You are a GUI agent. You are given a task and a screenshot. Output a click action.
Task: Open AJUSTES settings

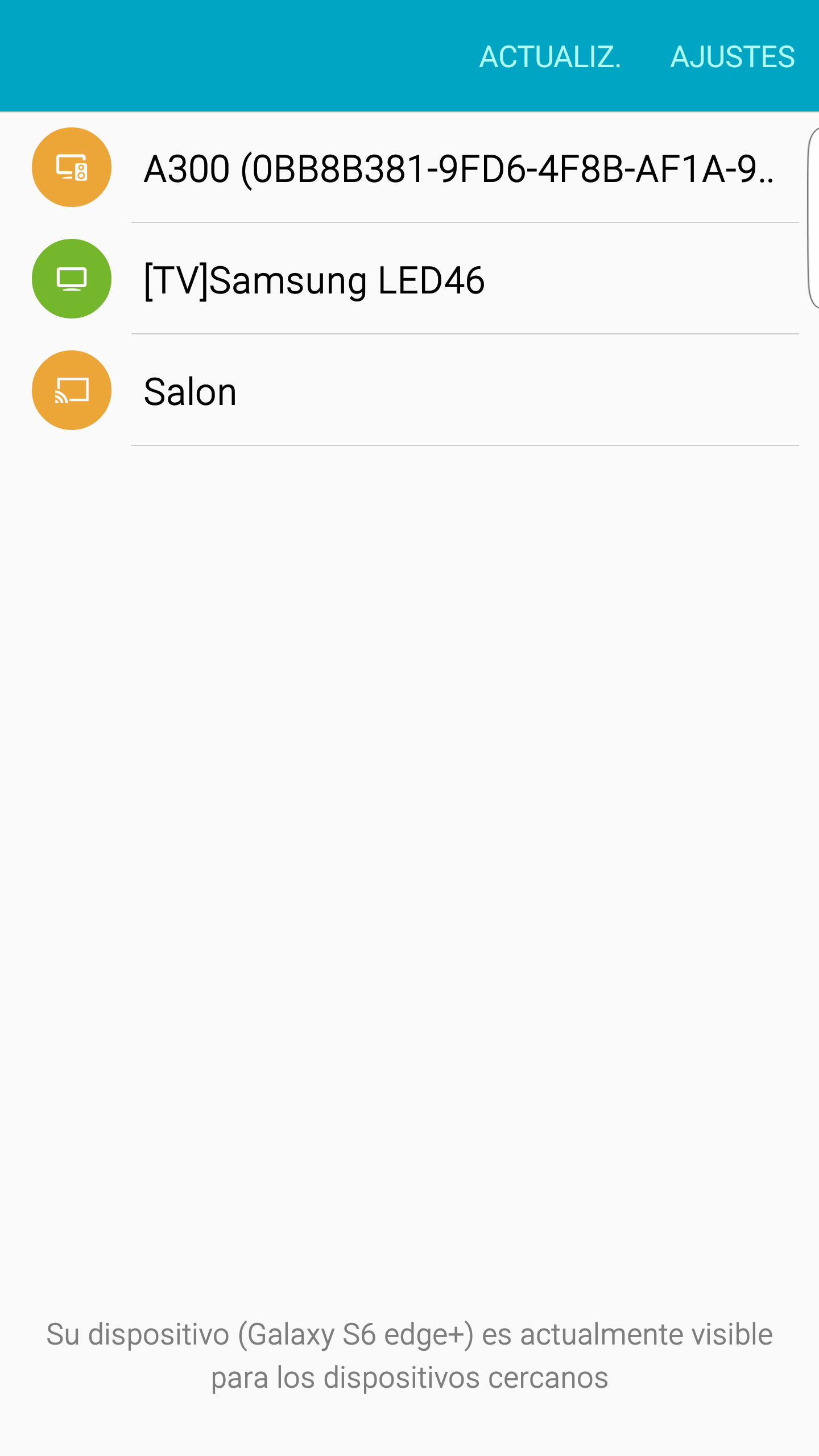(732, 56)
